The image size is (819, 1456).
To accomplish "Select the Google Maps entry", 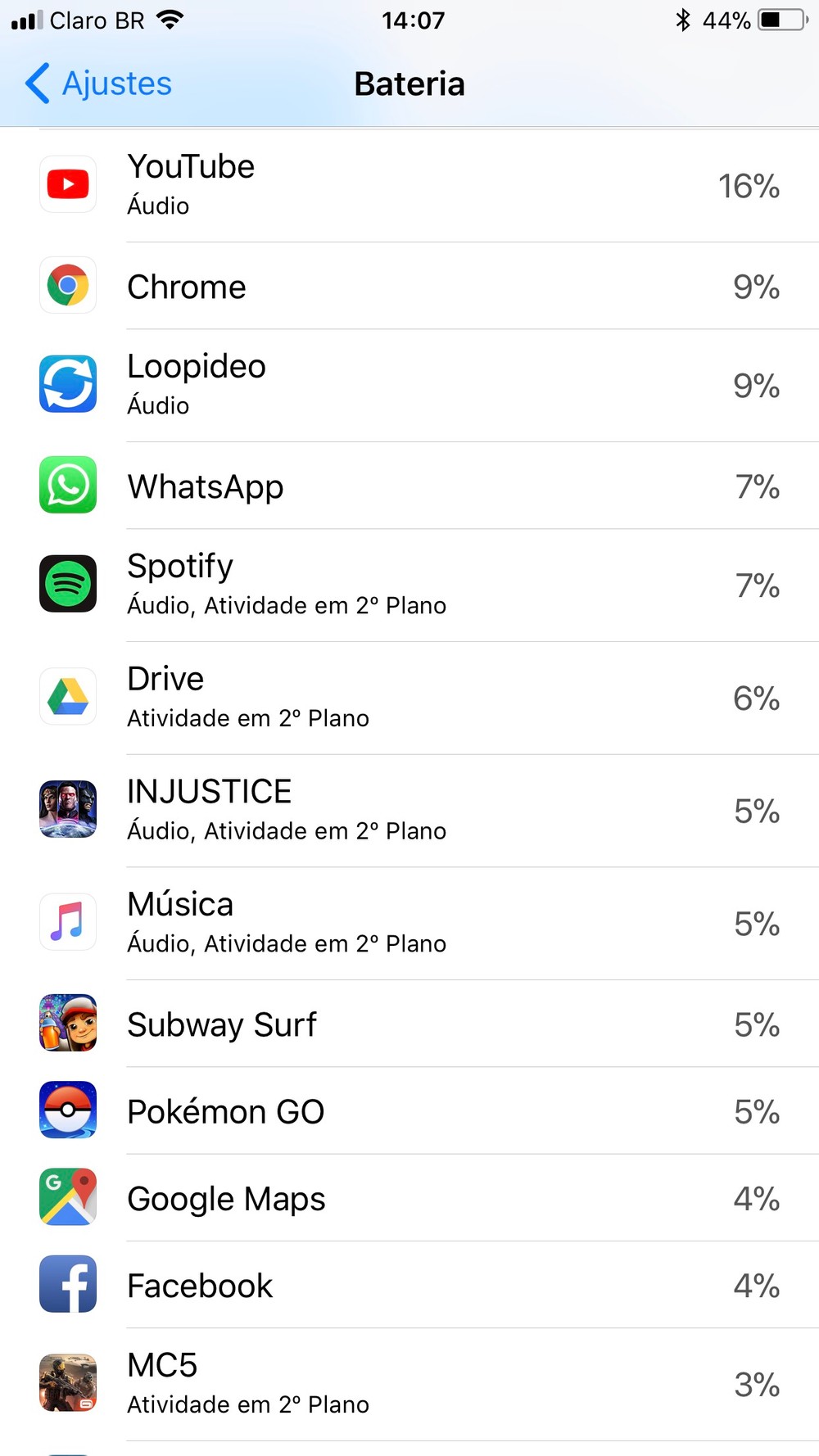I will click(409, 1198).
